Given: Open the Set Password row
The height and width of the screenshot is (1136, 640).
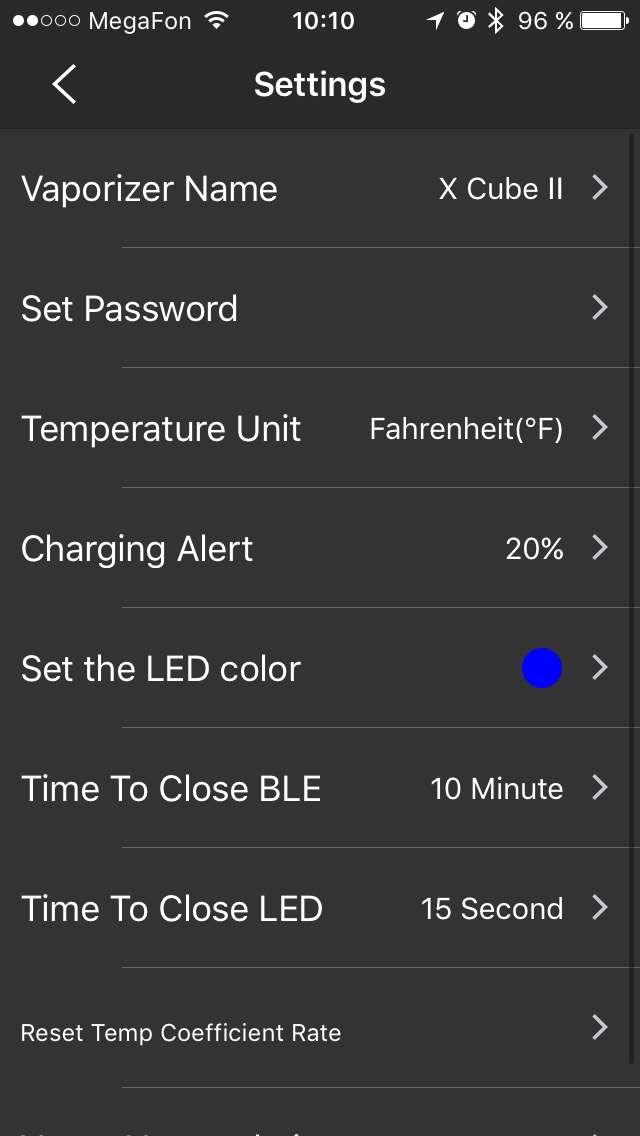Looking at the screenshot, I should (320, 308).
